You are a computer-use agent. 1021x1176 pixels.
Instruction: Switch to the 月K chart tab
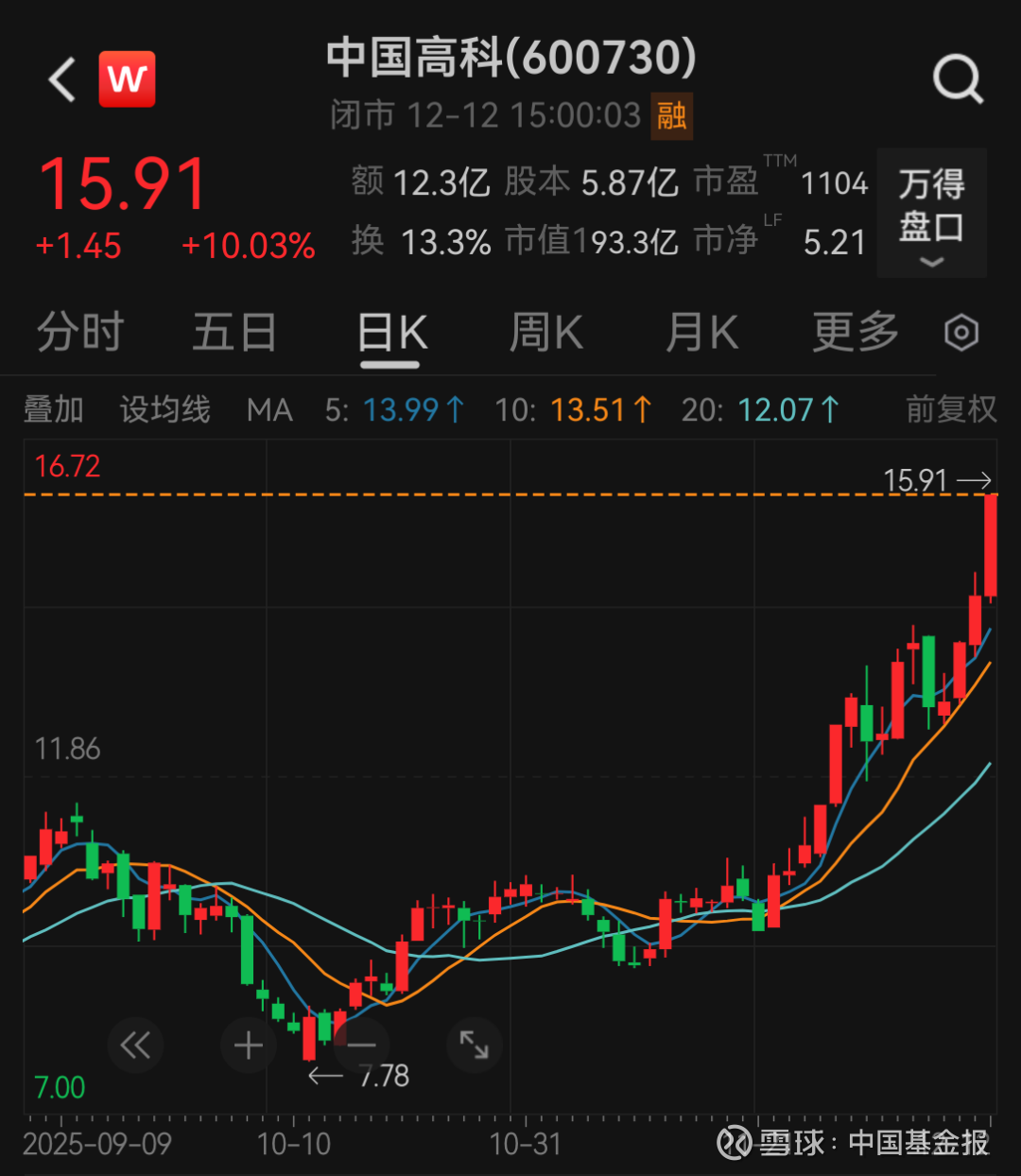click(x=701, y=333)
